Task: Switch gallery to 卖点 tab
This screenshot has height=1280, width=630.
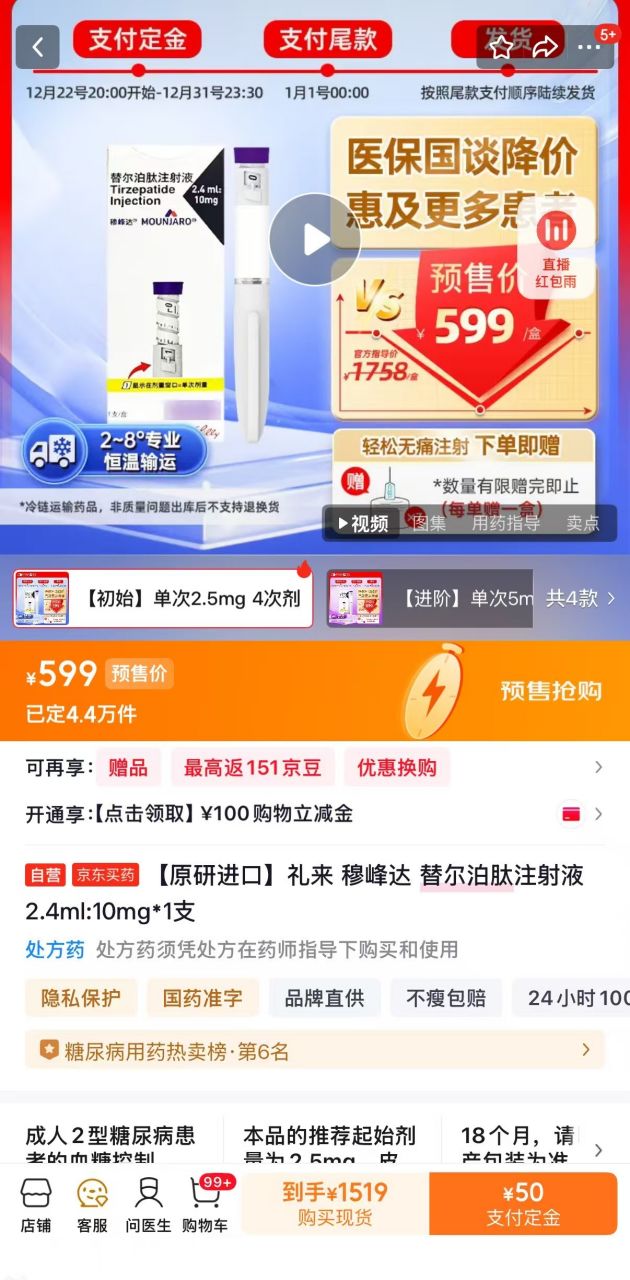Action: pyautogui.click(x=583, y=523)
